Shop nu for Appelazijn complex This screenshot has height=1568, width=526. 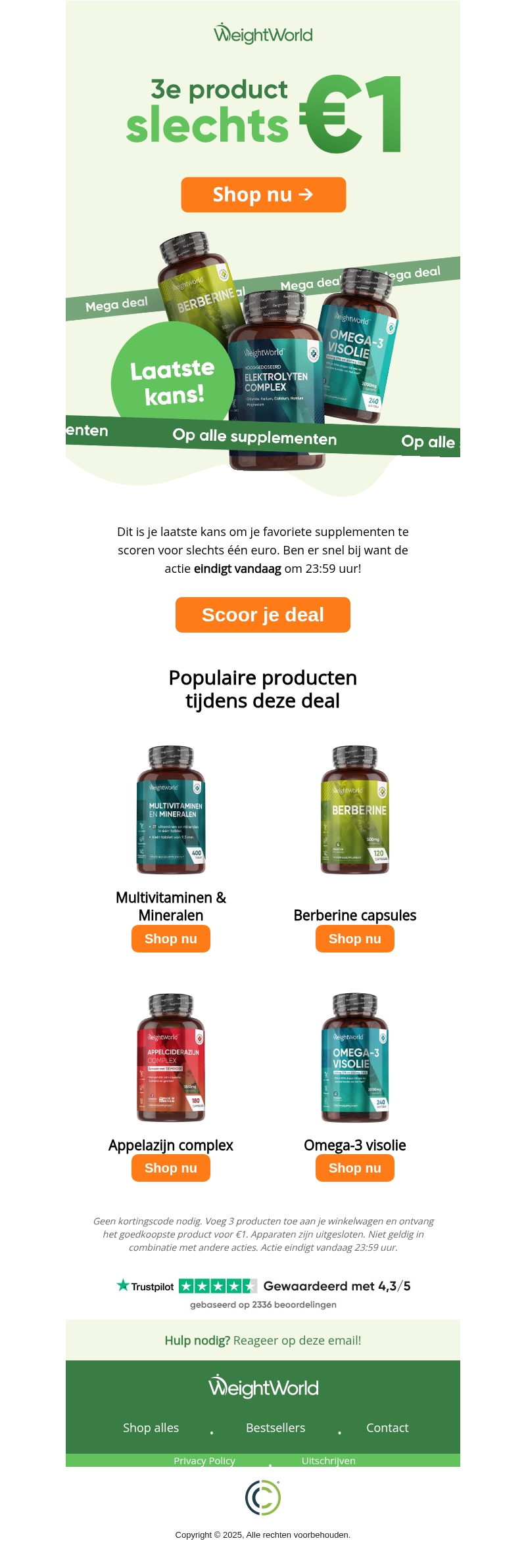pyautogui.click(x=171, y=1168)
